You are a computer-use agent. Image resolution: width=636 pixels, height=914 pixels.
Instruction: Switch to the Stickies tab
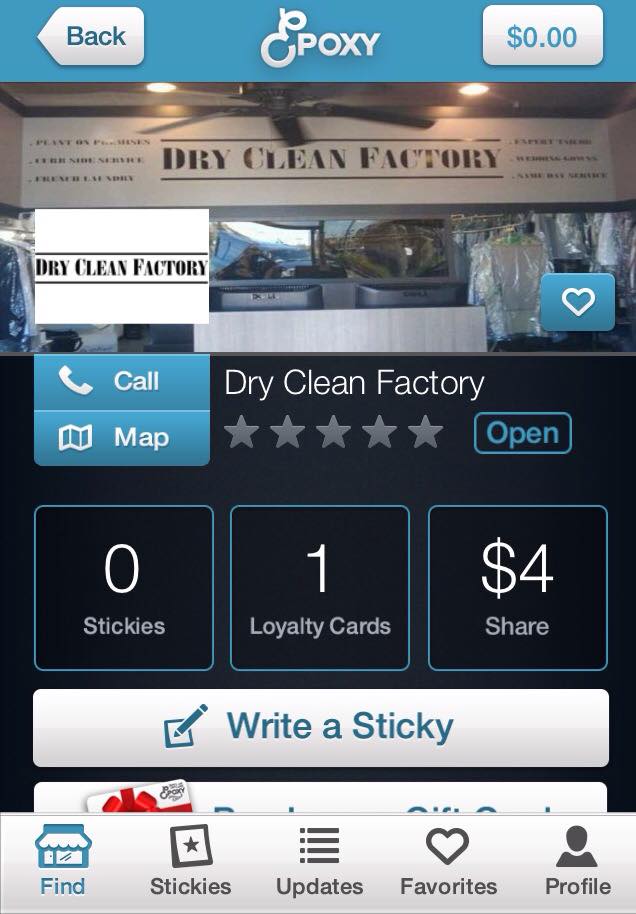[190, 862]
